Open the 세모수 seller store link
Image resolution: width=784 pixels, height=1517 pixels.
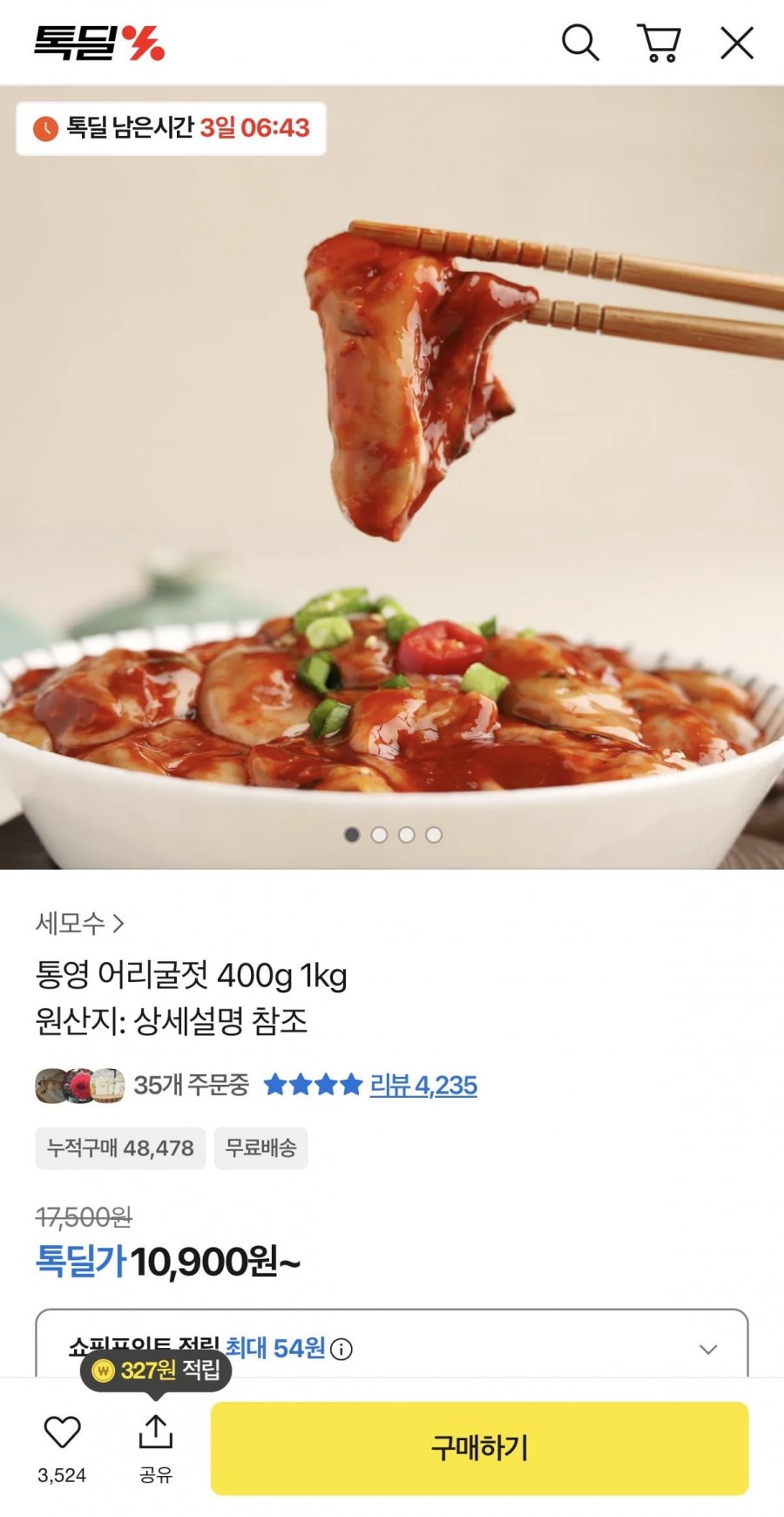click(x=80, y=923)
